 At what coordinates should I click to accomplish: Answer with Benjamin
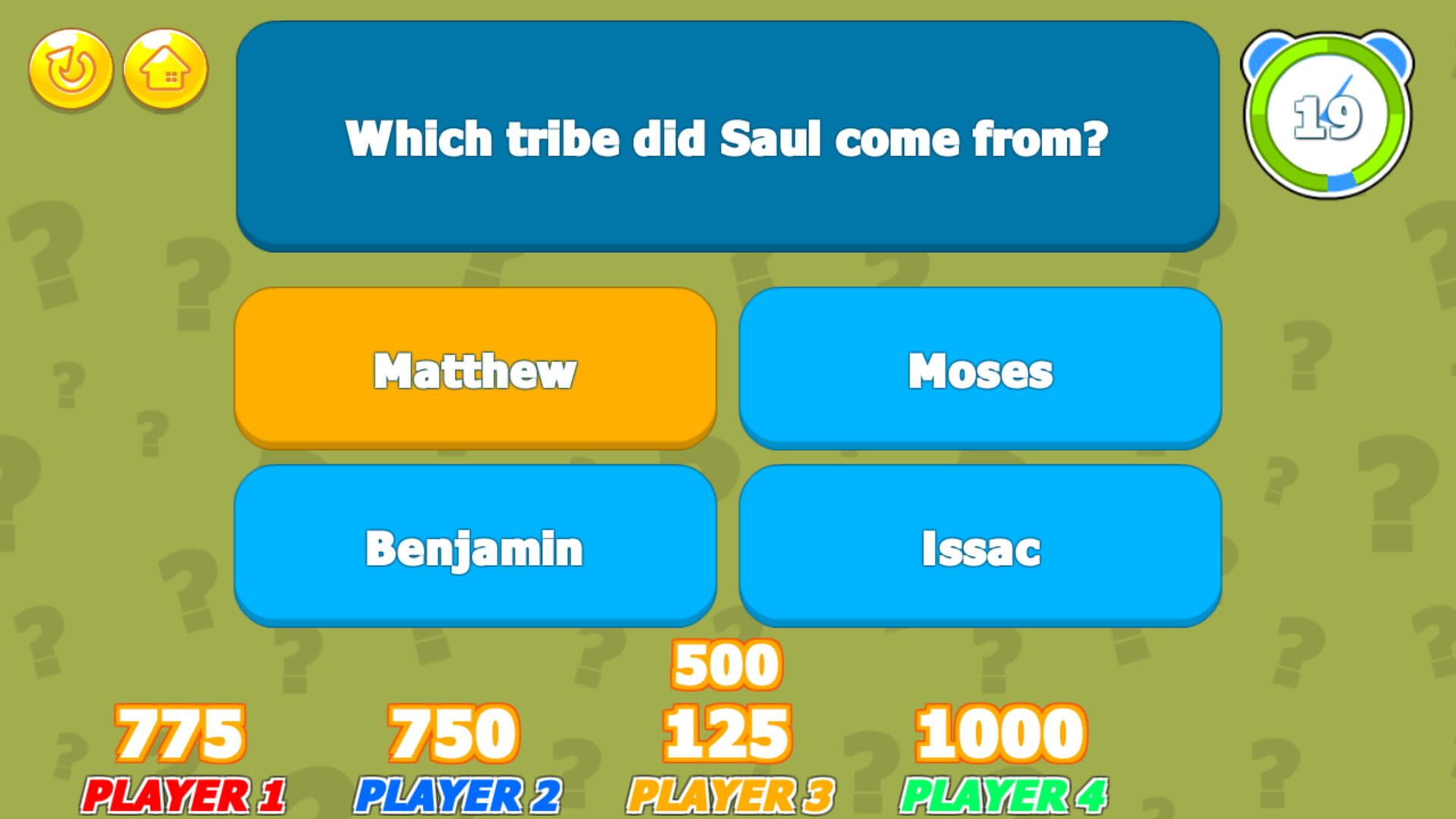(475, 546)
